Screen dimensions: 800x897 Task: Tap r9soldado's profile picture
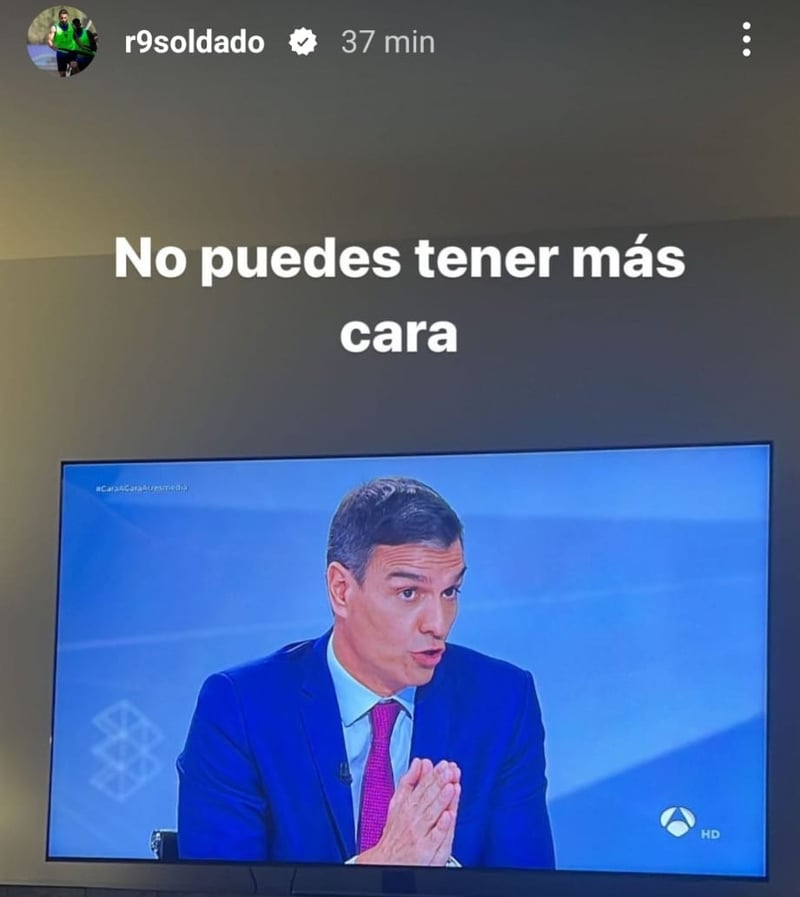tap(62, 41)
